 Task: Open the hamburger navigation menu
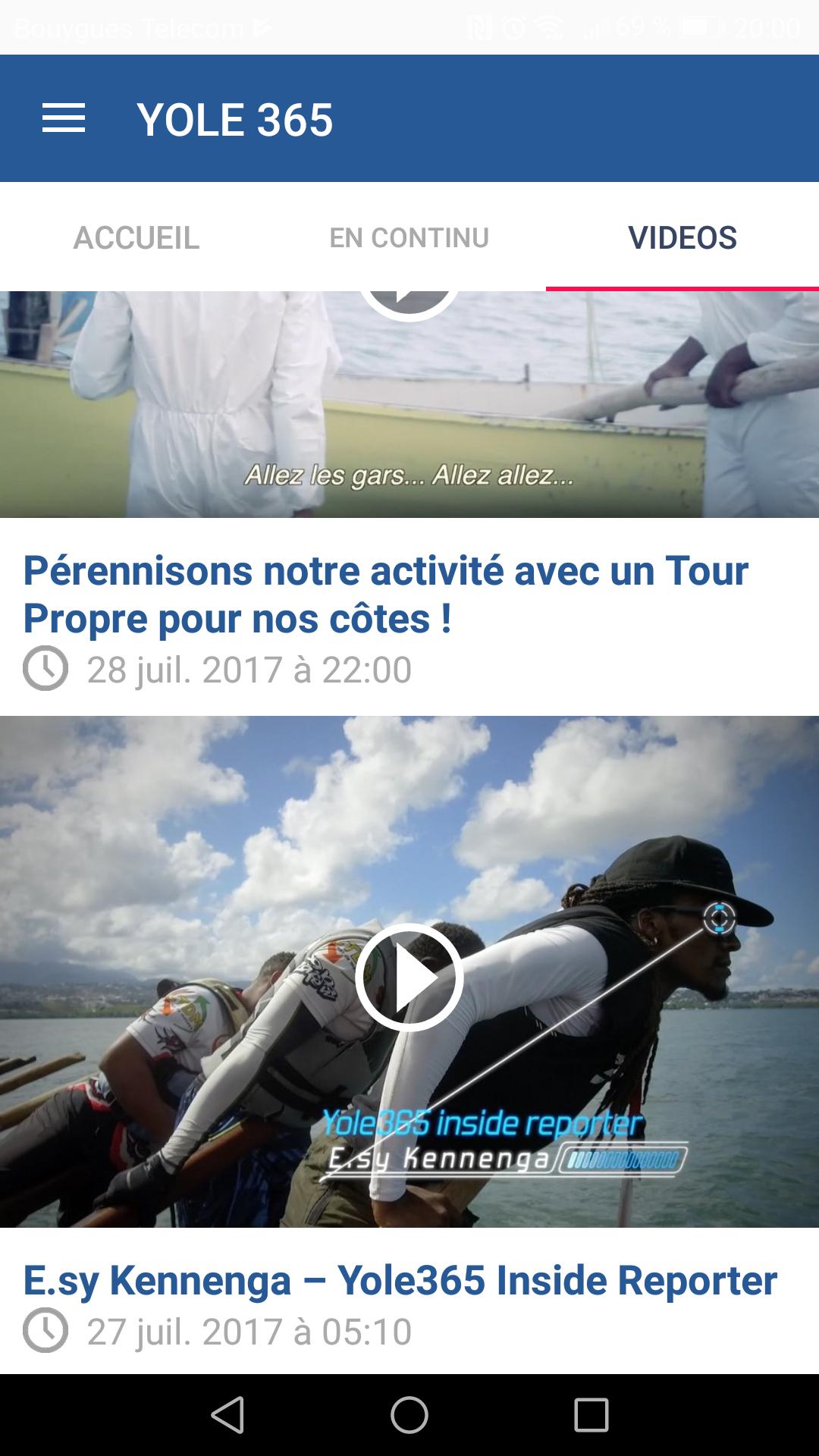pos(64,119)
